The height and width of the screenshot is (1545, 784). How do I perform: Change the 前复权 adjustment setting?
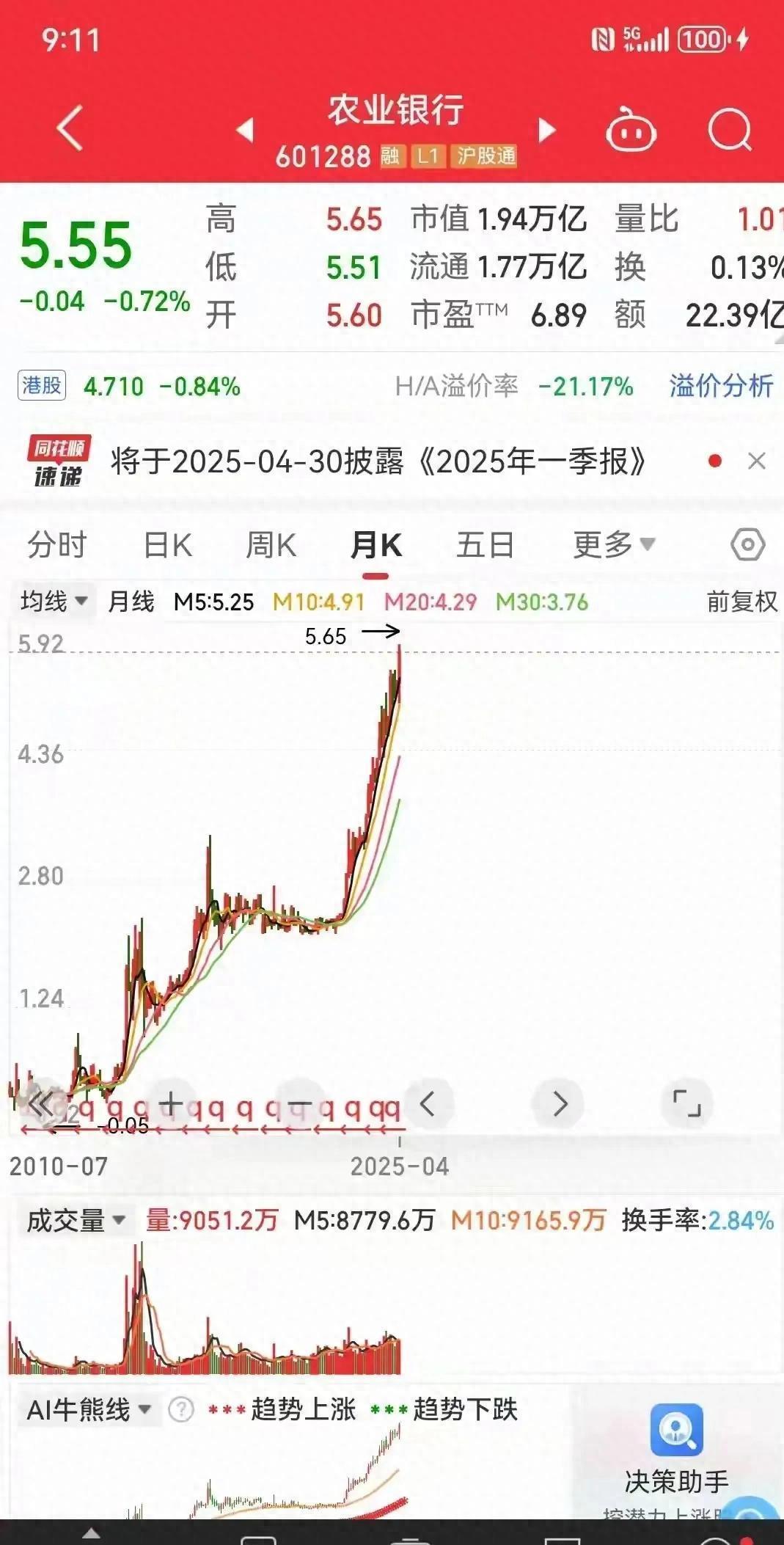pos(741,602)
